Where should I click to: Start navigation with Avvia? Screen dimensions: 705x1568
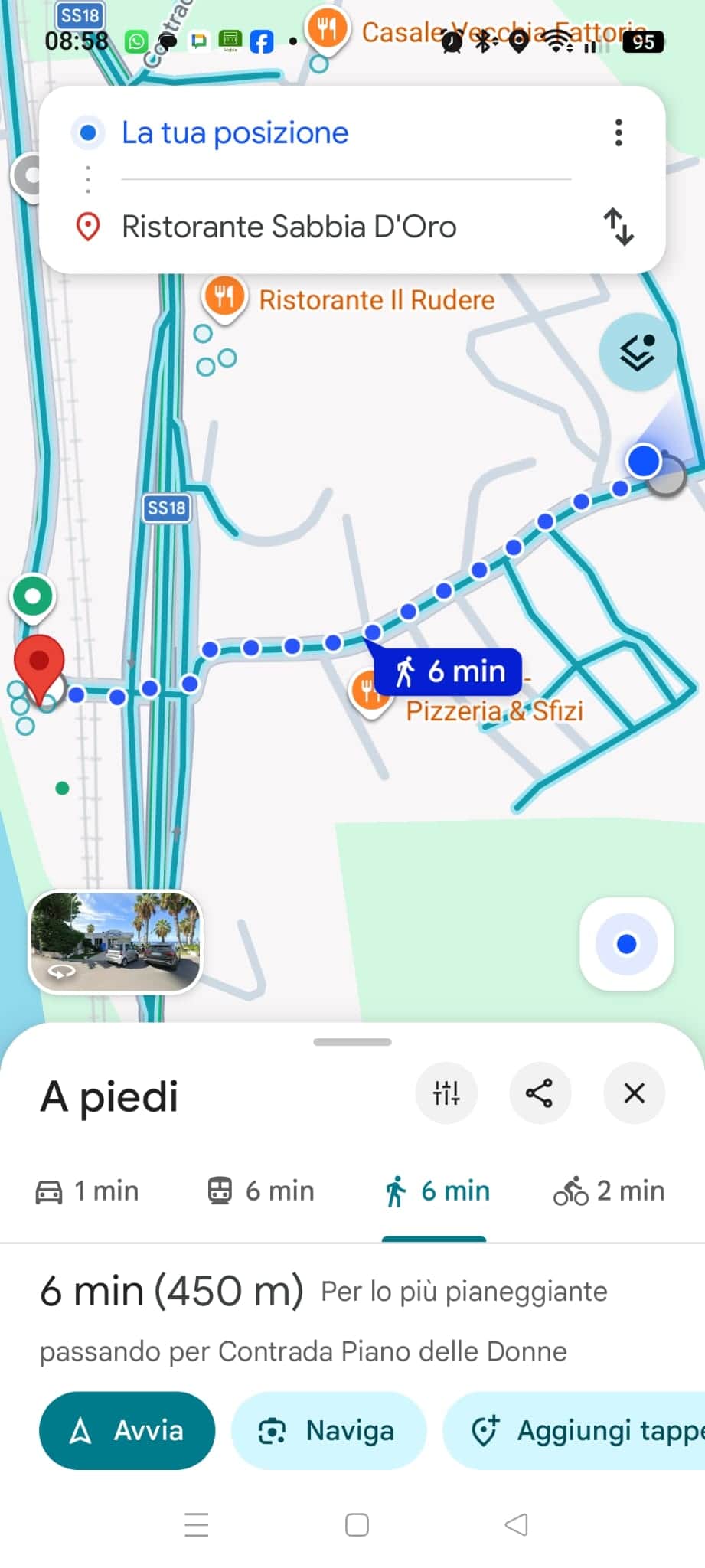127,1430
